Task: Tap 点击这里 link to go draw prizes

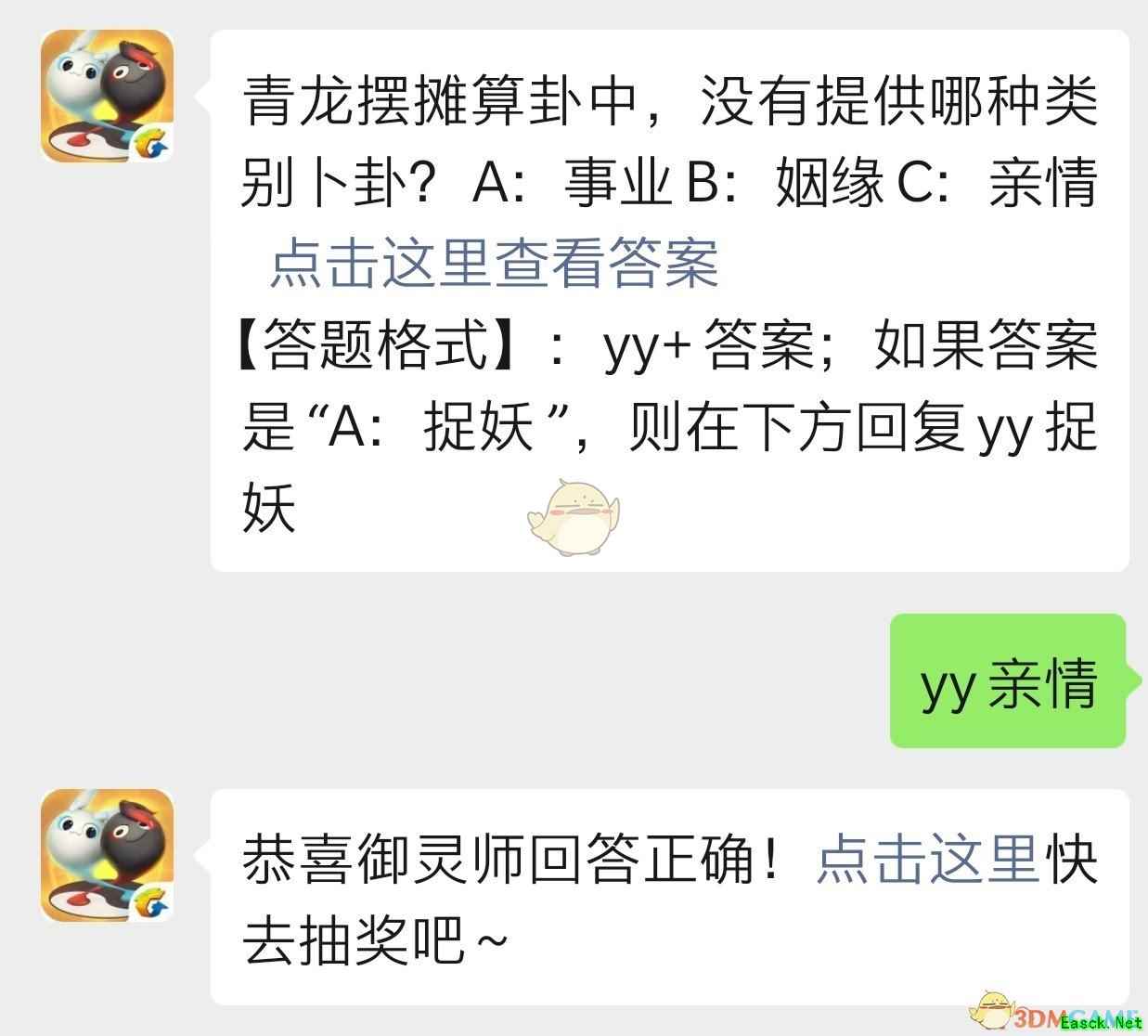Action: click(927, 859)
